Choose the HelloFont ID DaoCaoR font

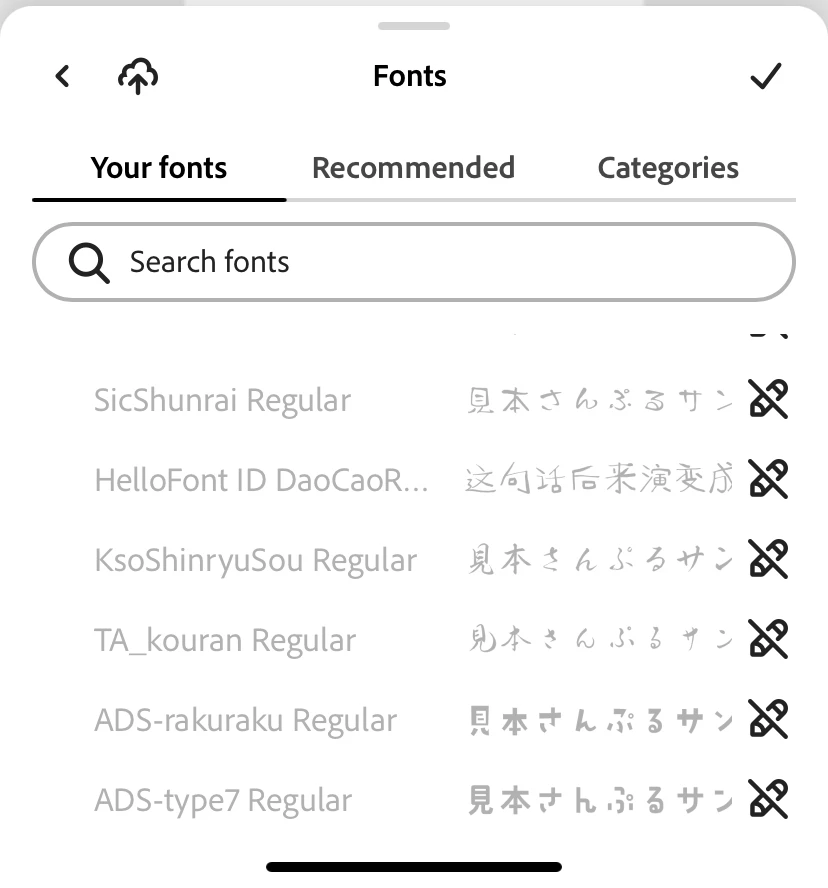pos(260,480)
